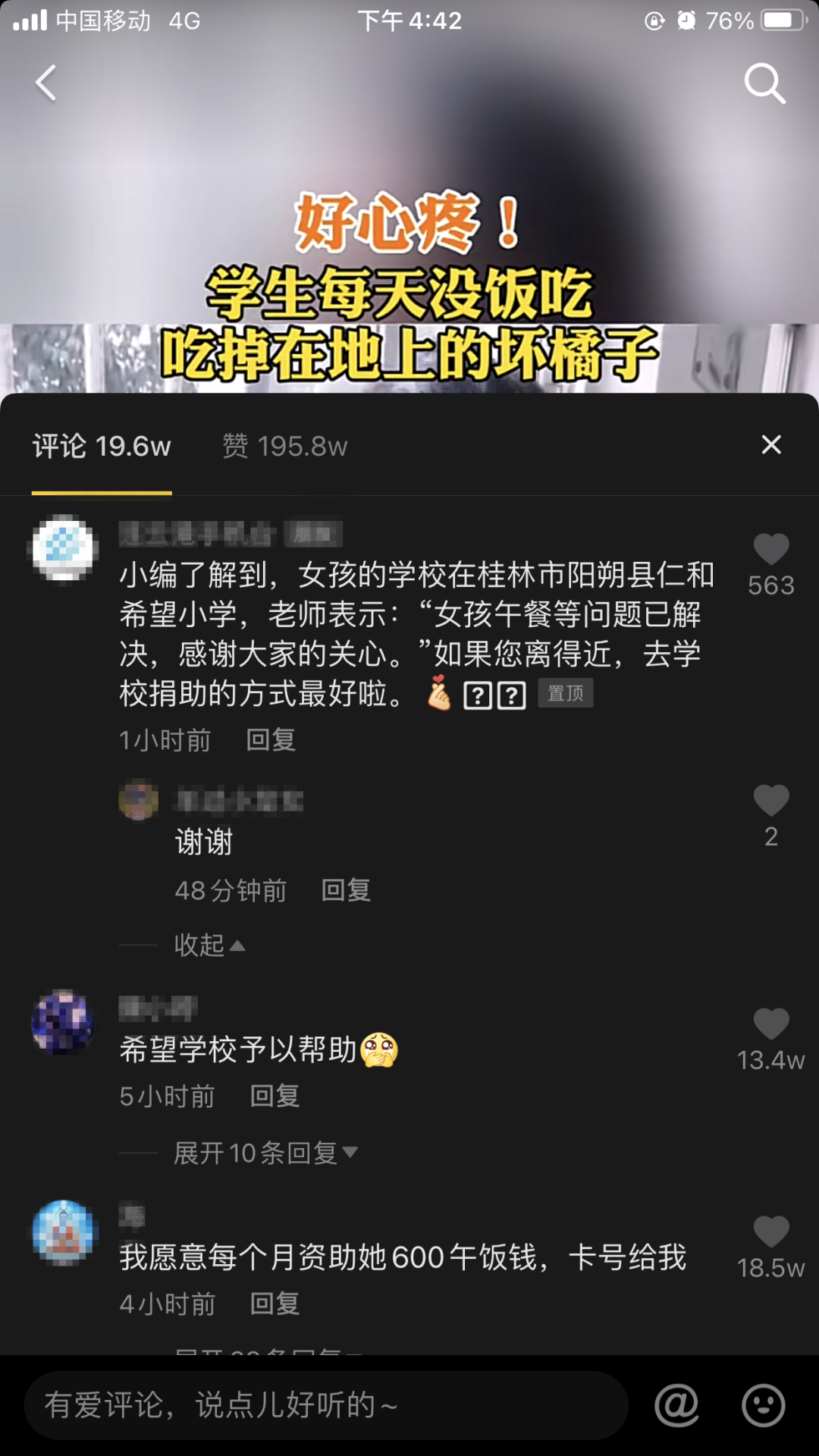Like the 希望学校予以帮助 comment
819x1456 pixels.
[771, 1025]
